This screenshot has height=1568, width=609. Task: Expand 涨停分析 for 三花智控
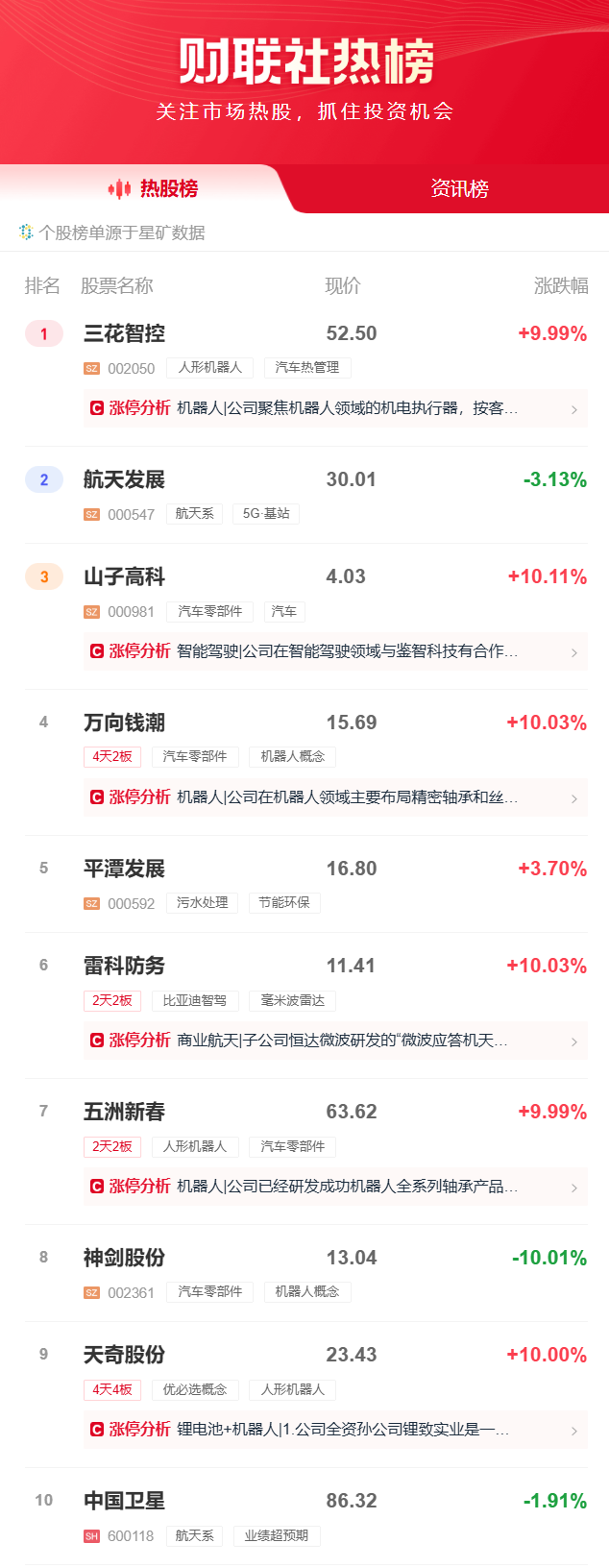[x=334, y=408]
